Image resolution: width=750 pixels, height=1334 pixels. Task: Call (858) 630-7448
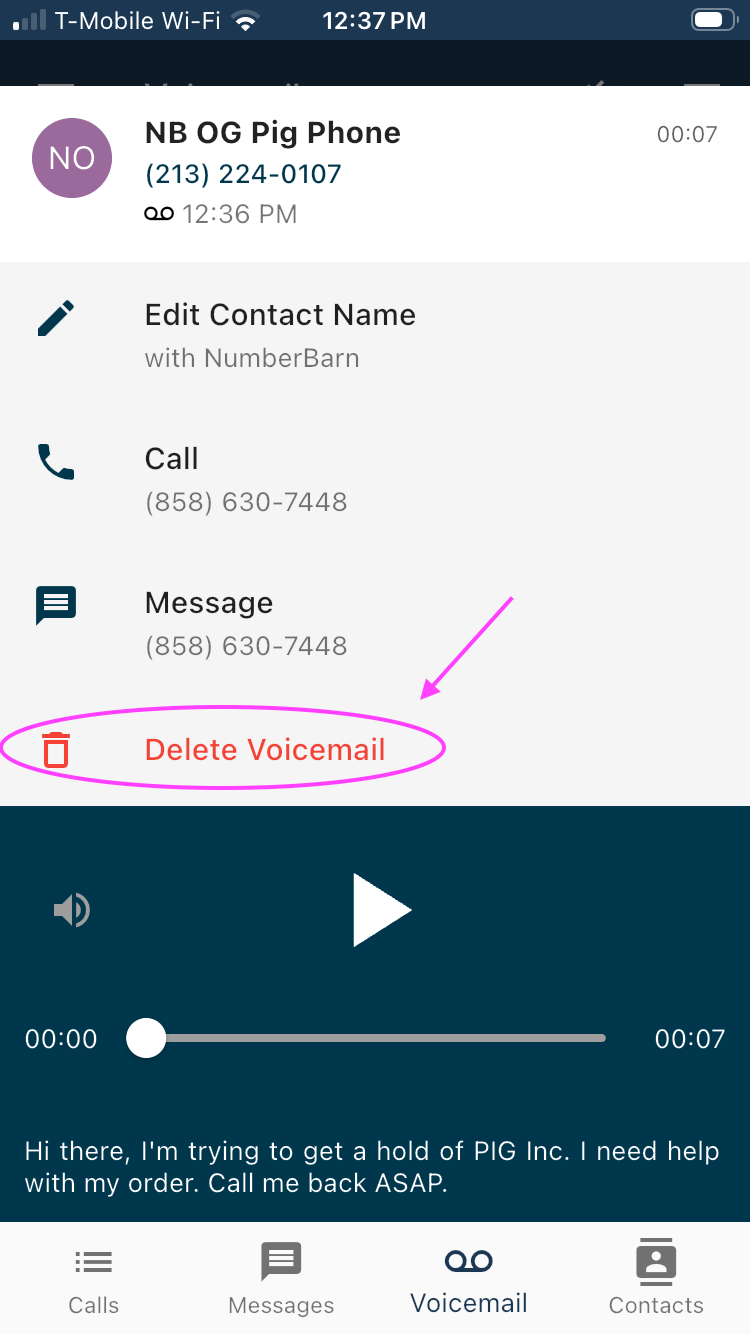click(x=246, y=478)
